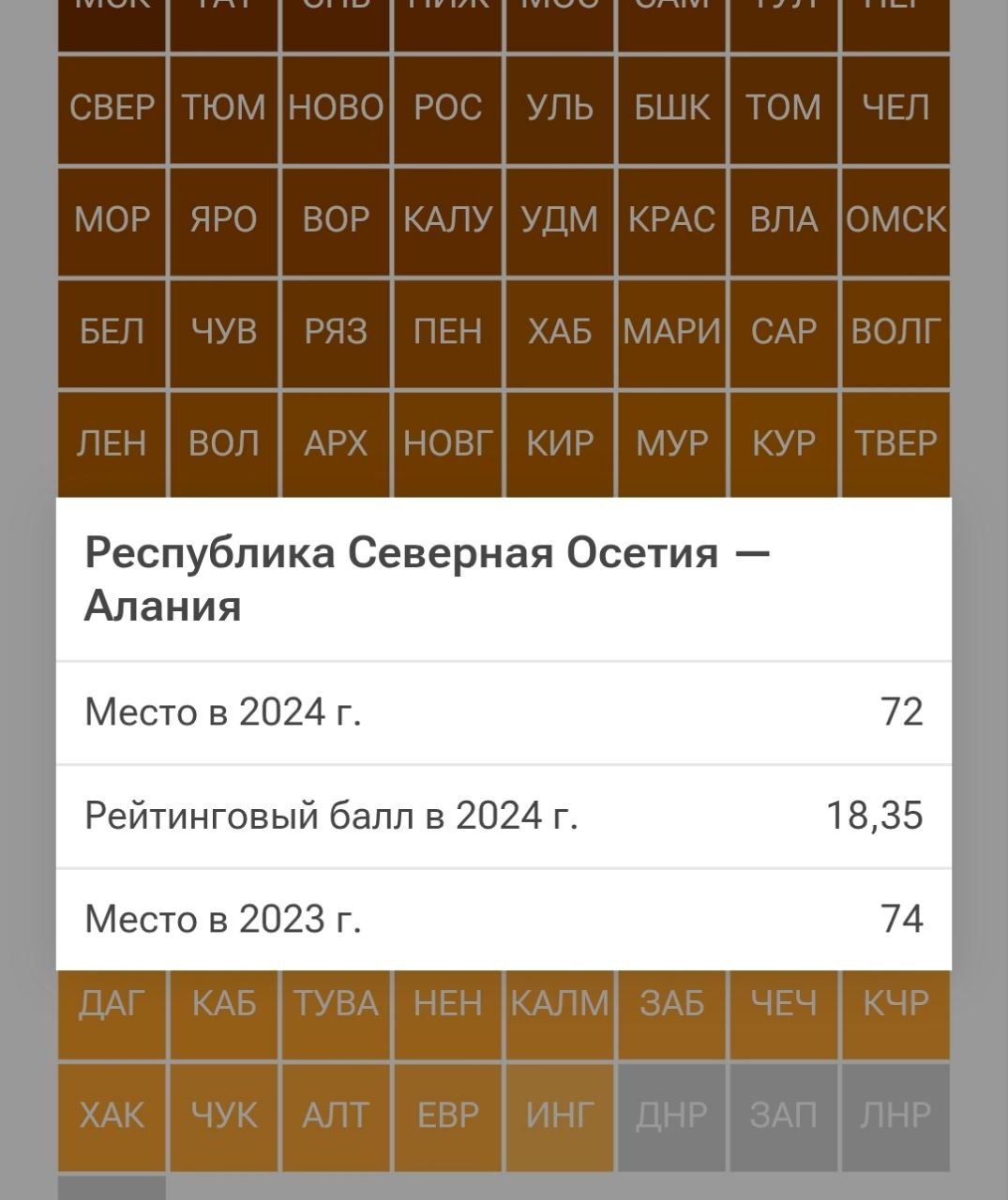Viewport: 1008px width, 1200px height.
Task: Select the ЧЕЛ region tile
Action: point(895,109)
